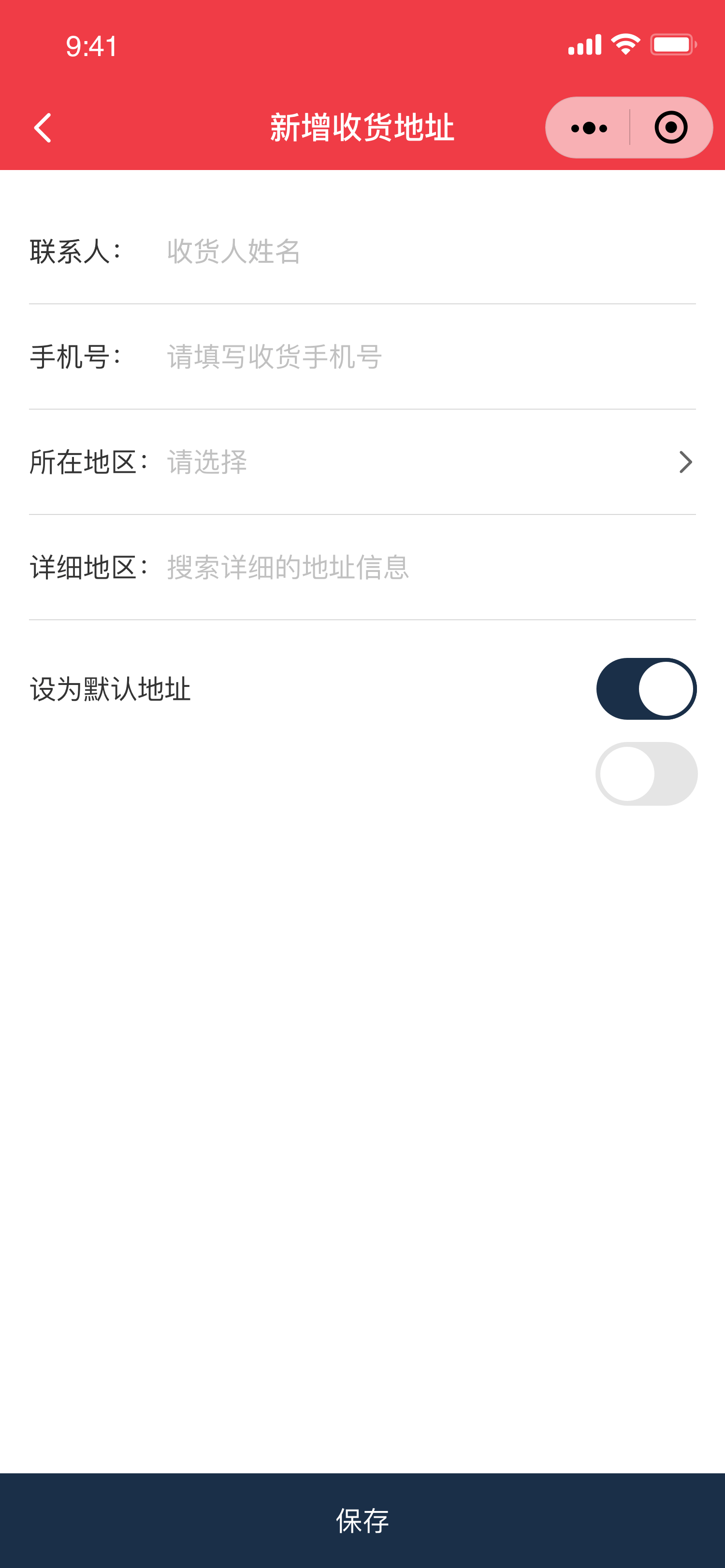Tap the 联系人 name field

[426, 251]
